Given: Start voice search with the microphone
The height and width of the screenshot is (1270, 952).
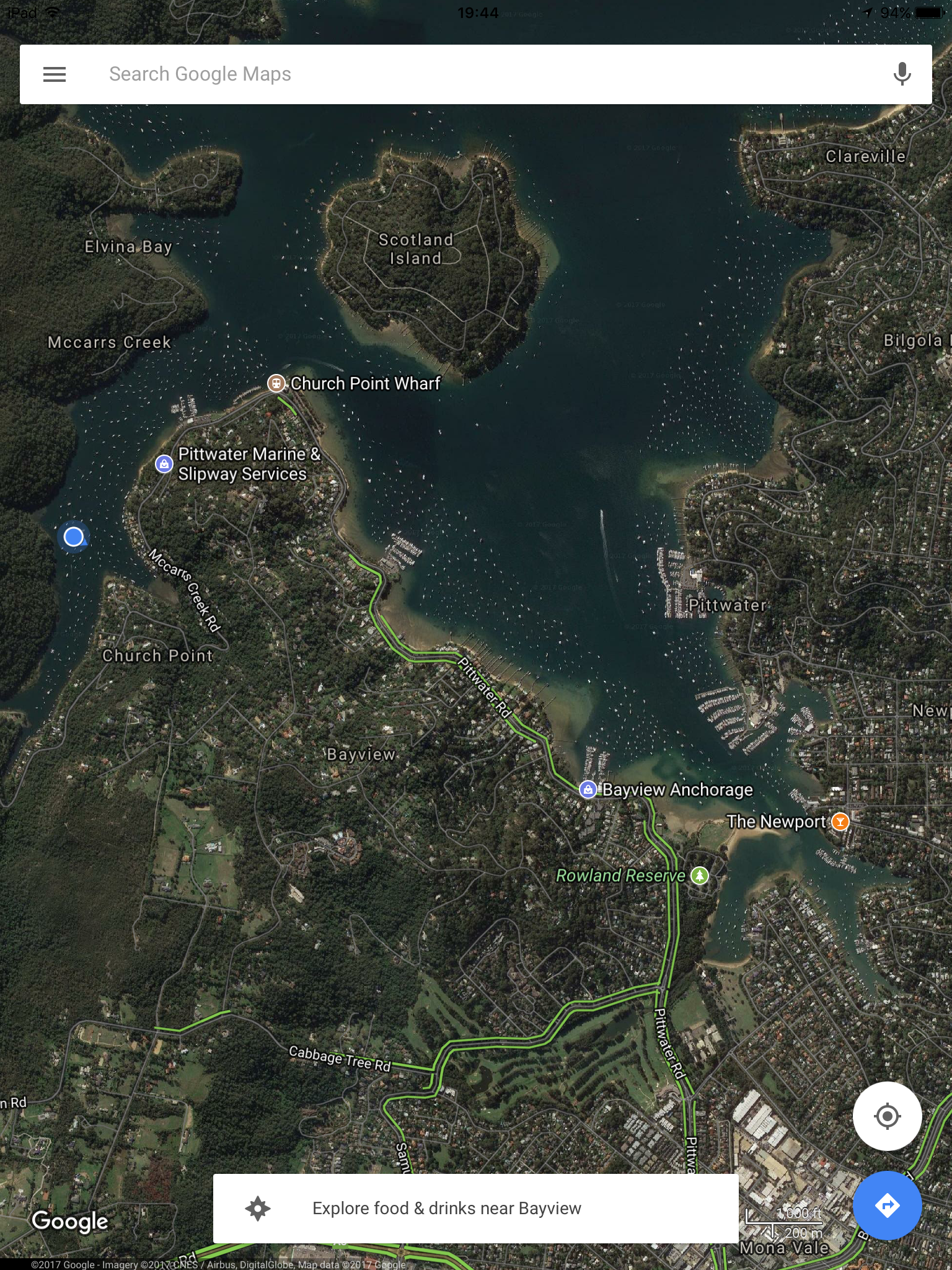Looking at the screenshot, I should coord(902,74).
